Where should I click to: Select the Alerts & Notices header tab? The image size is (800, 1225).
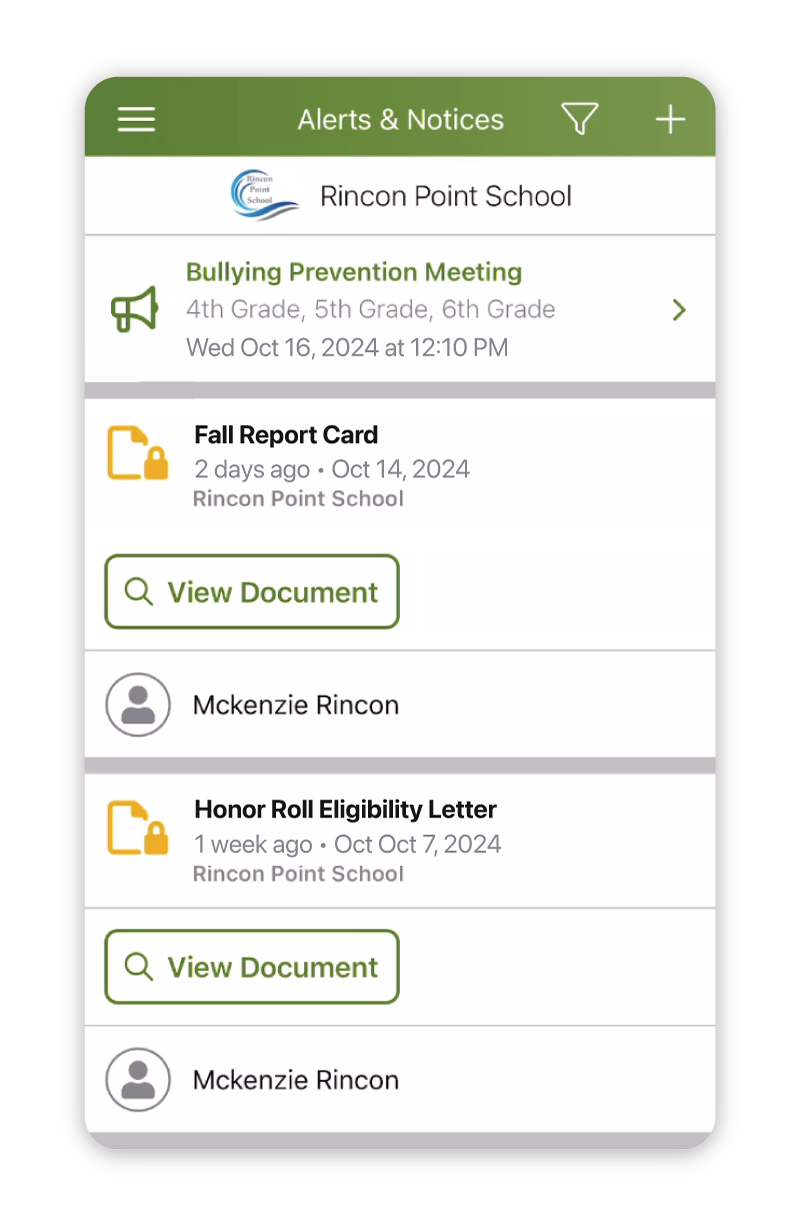point(400,119)
